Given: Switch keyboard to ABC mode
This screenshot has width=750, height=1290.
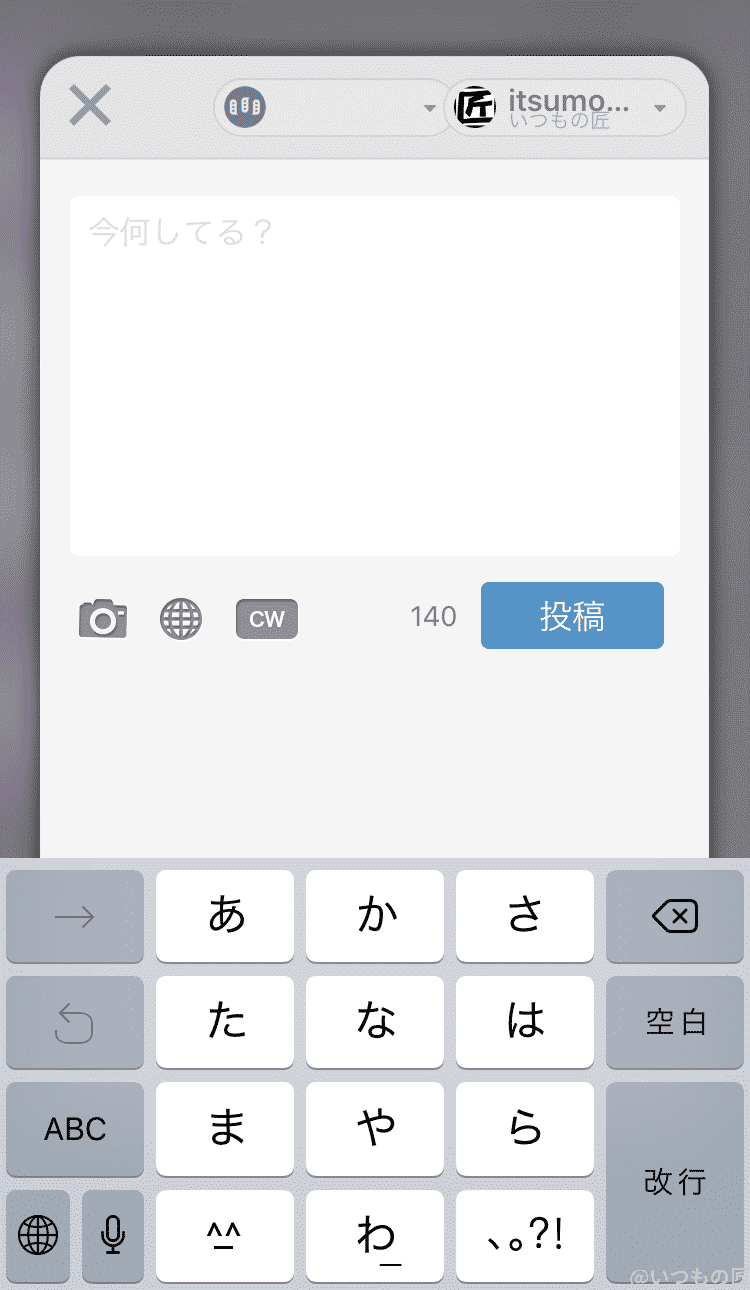Looking at the screenshot, I should coord(75,1129).
